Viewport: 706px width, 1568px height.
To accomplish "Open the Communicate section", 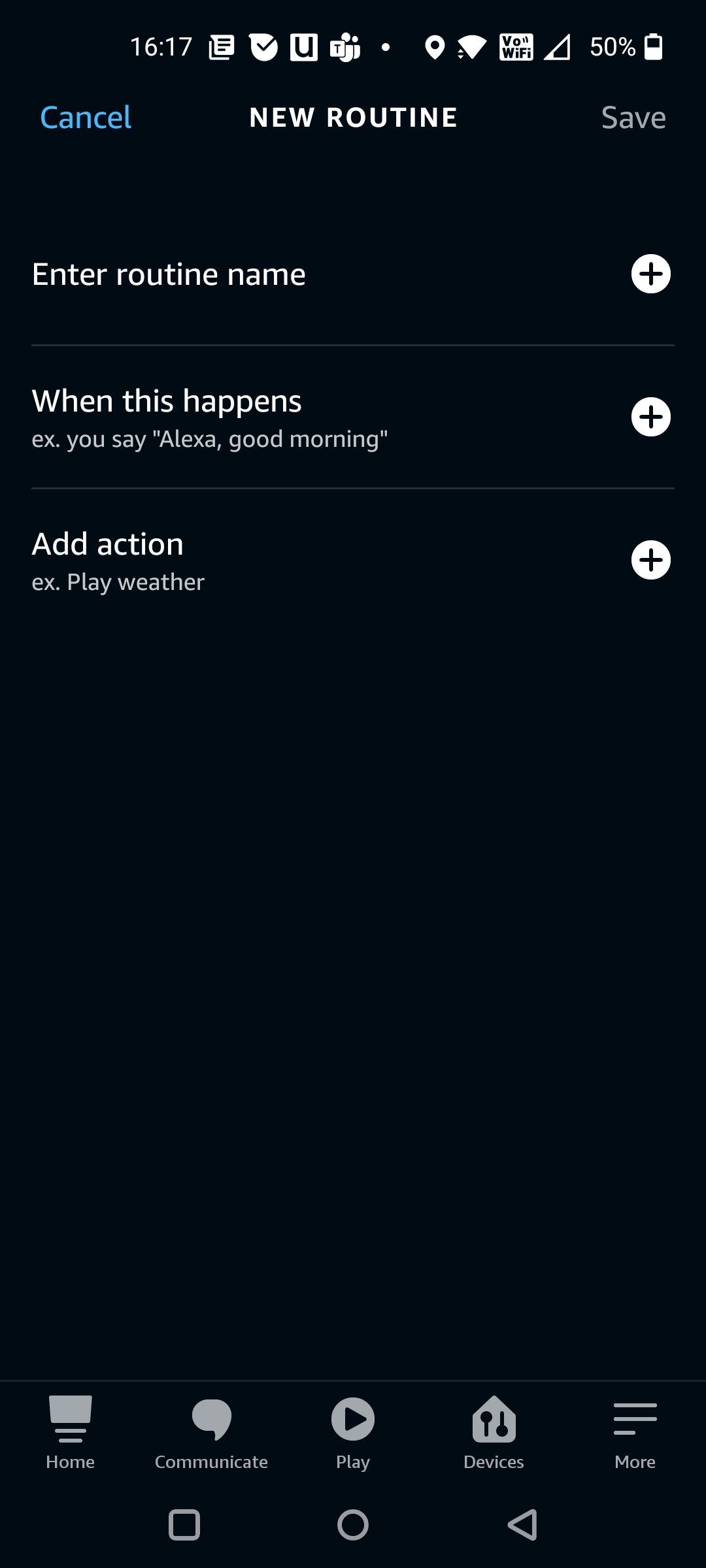I will tap(211, 1434).
